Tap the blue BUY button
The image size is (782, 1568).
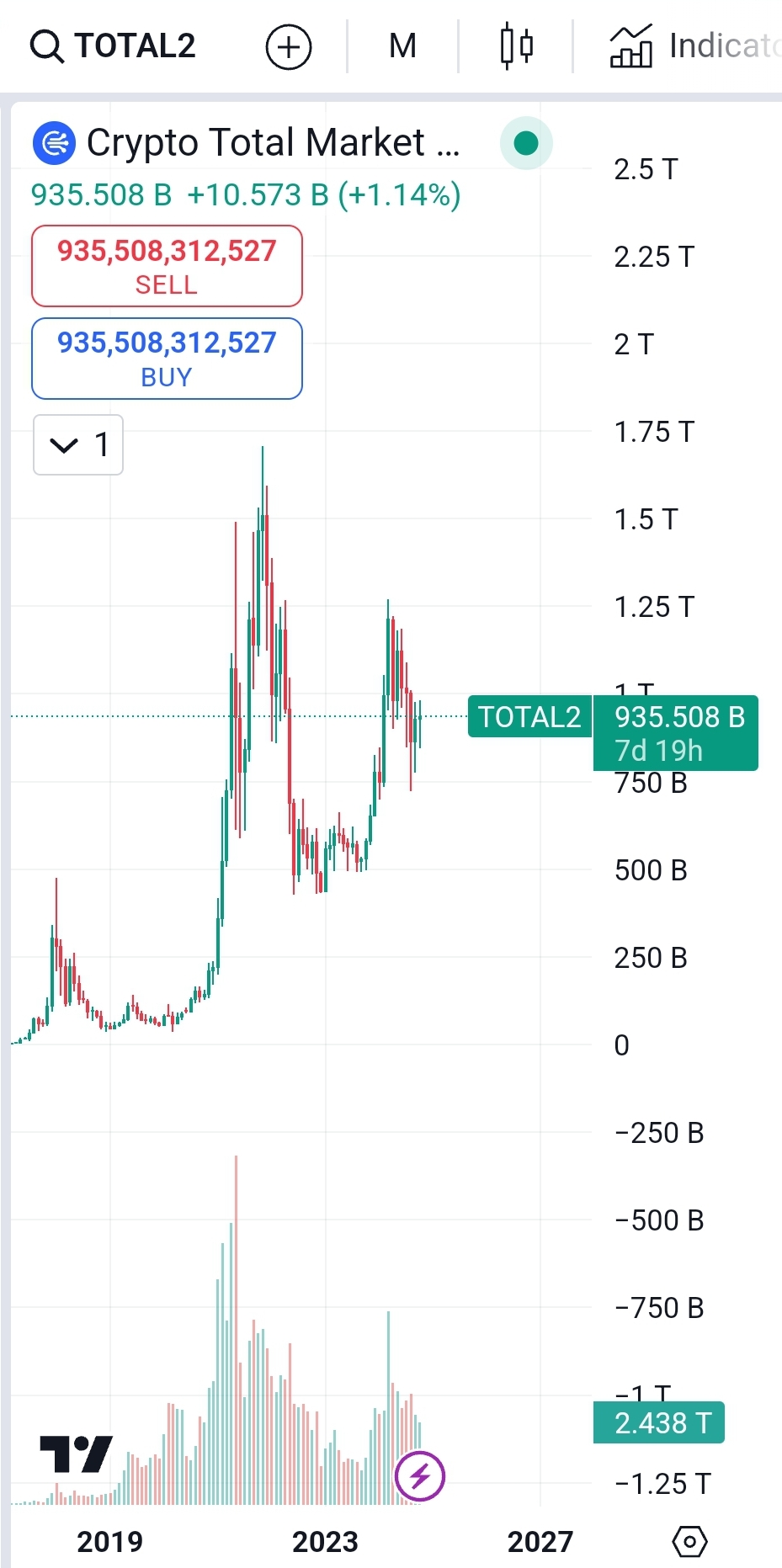[167, 359]
